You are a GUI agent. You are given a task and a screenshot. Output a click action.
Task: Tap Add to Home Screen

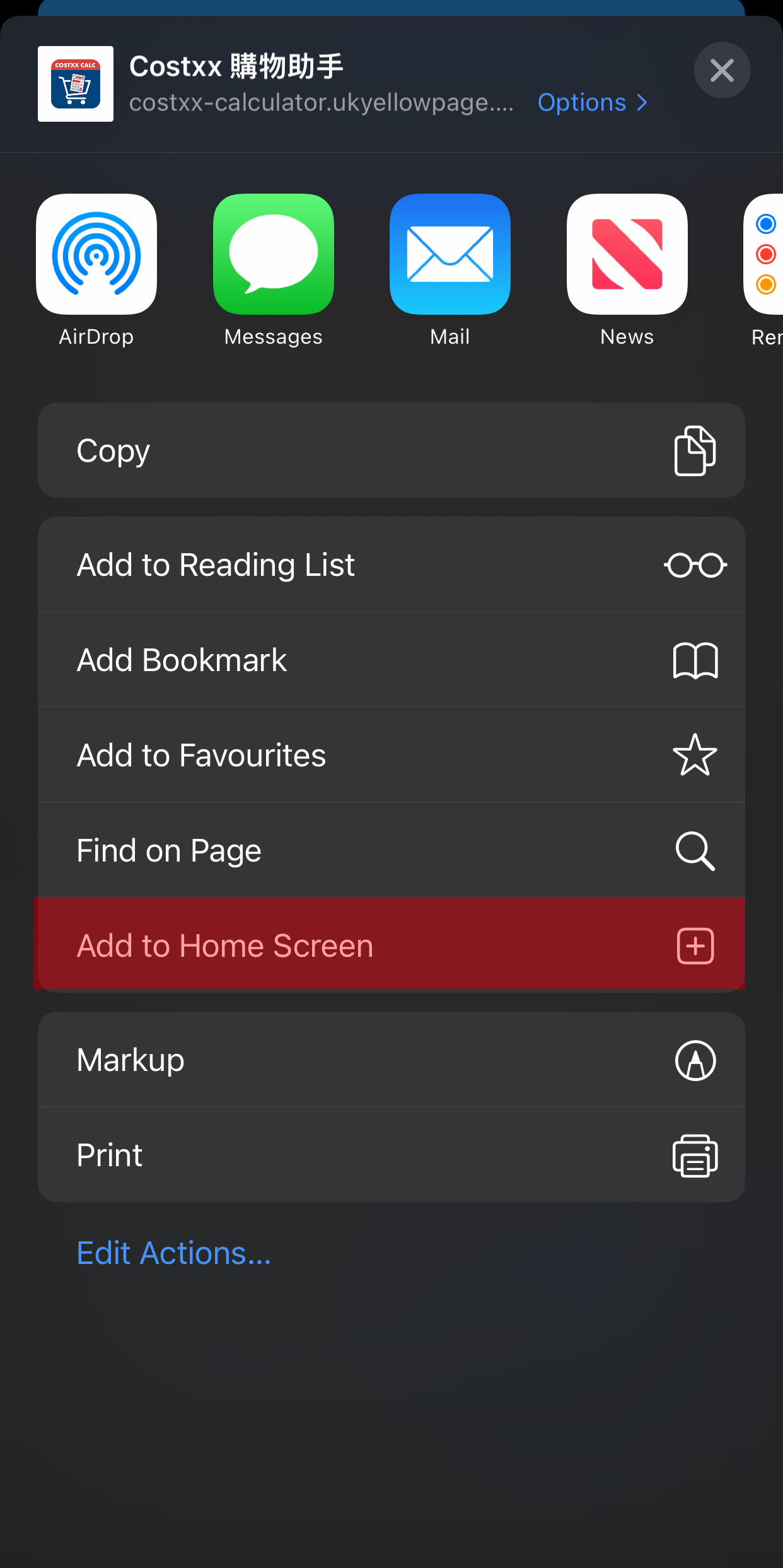tap(391, 945)
